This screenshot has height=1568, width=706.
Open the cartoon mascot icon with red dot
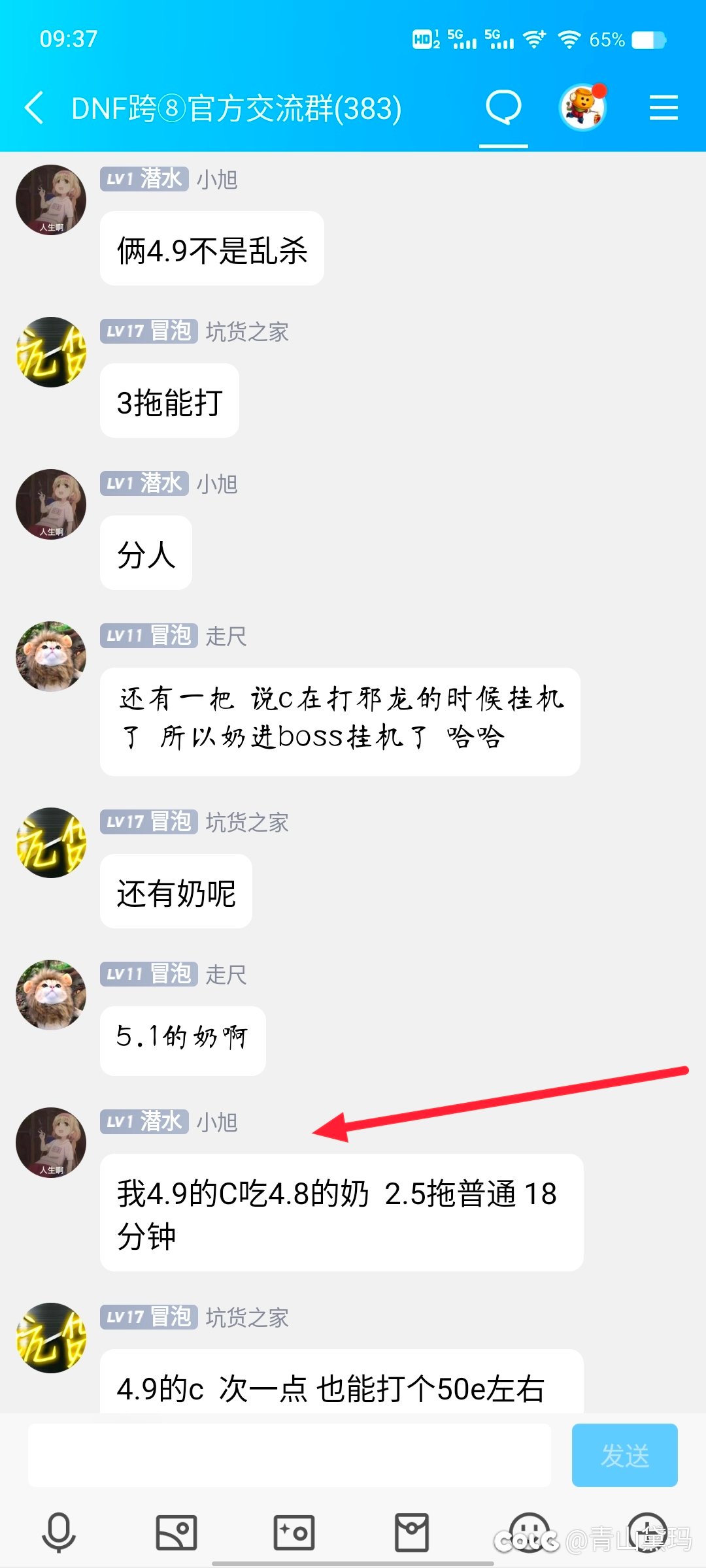click(x=582, y=108)
